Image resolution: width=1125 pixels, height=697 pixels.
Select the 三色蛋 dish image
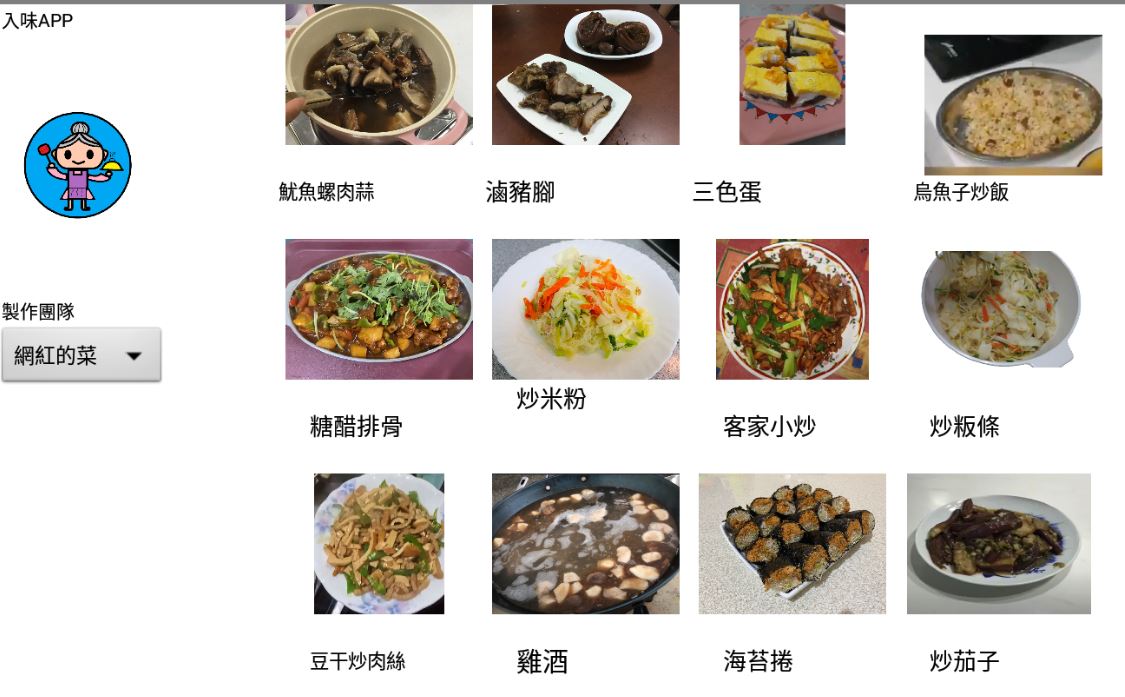(x=792, y=75)
